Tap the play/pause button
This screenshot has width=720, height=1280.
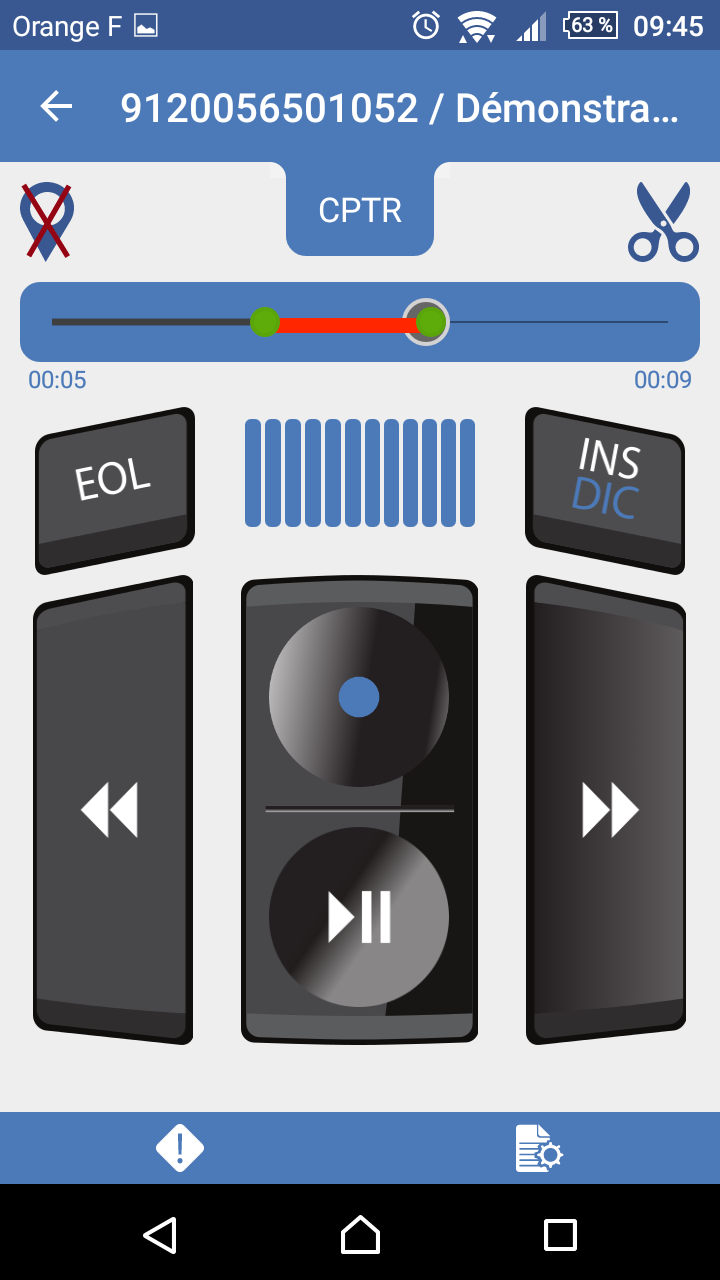(x=359, y=917)
